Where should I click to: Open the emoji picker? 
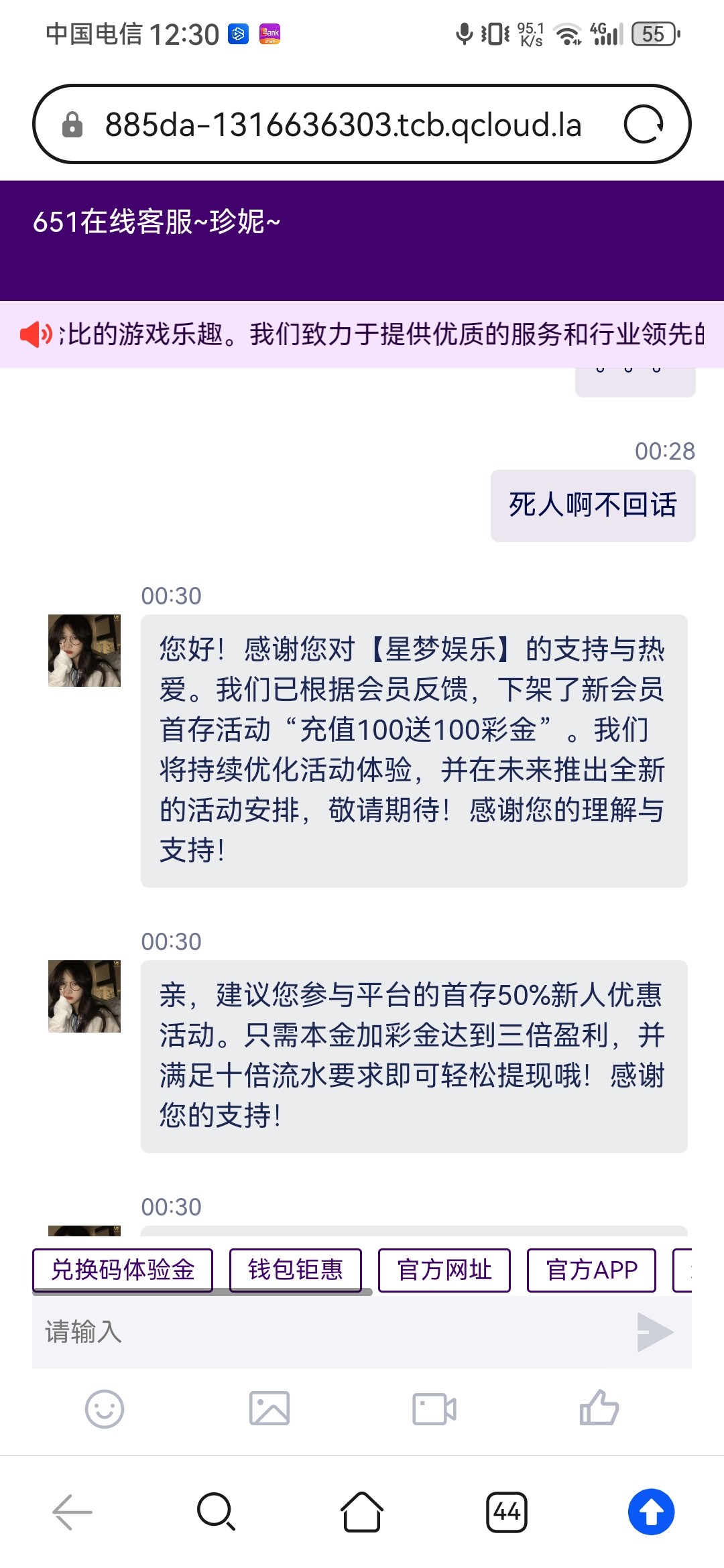pos(105,1409)
